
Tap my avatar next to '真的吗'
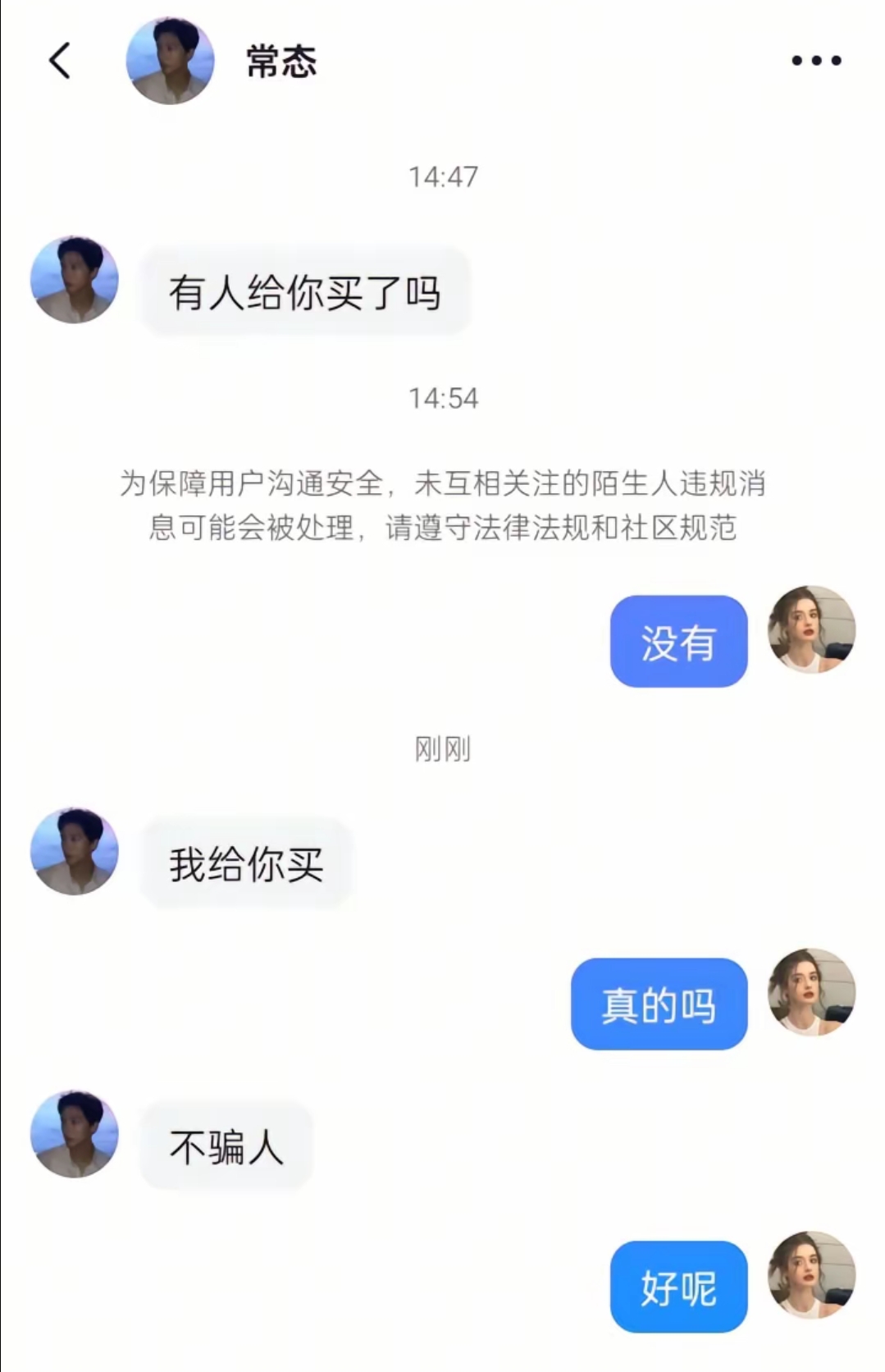(811, 992)
